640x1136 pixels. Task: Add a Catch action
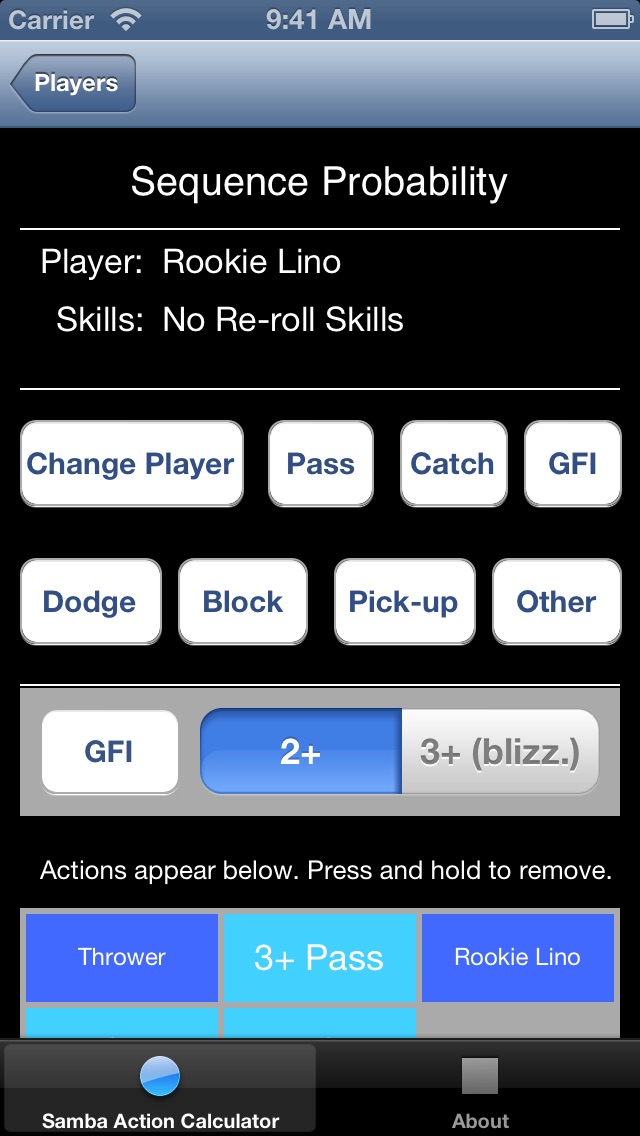[453, 464]
